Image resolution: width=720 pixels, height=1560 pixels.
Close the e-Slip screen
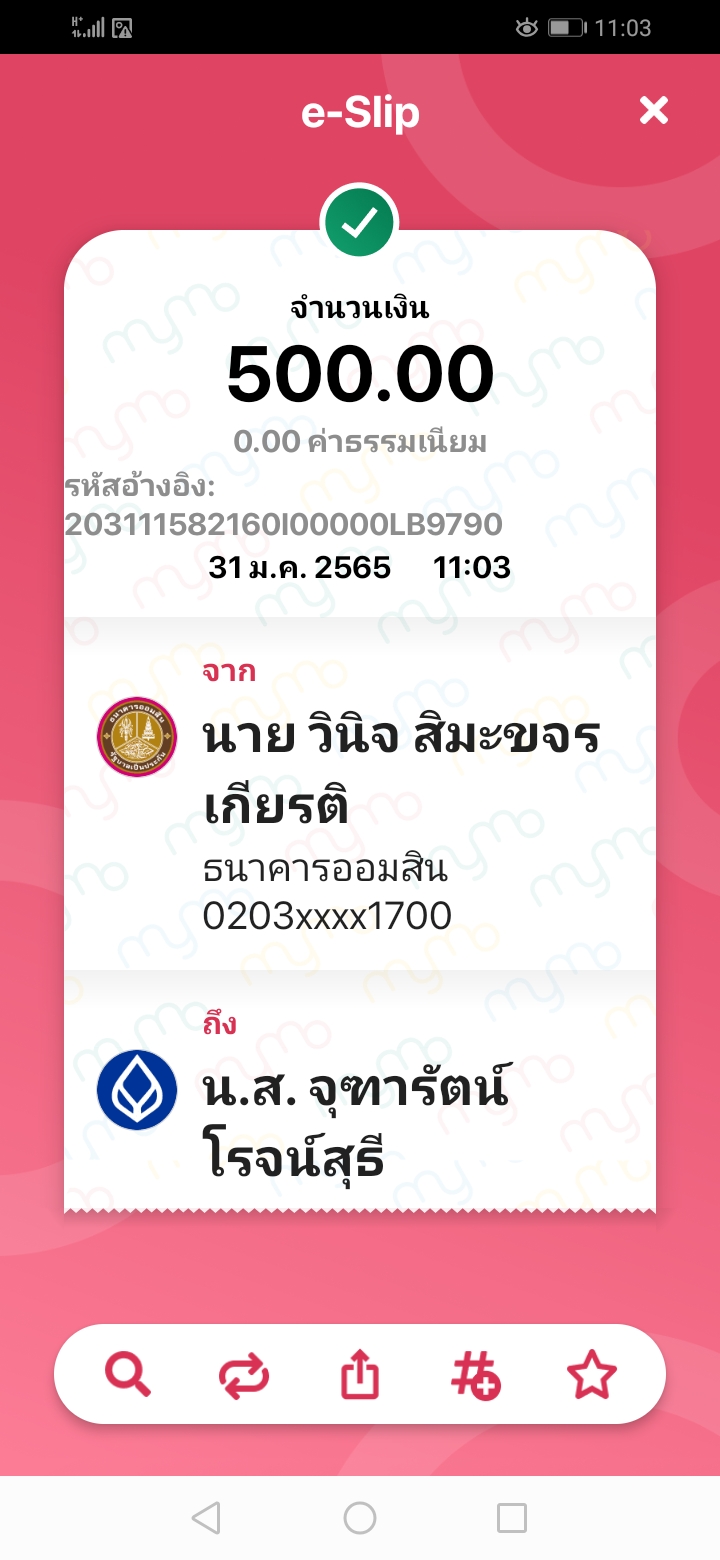(654, 110)
